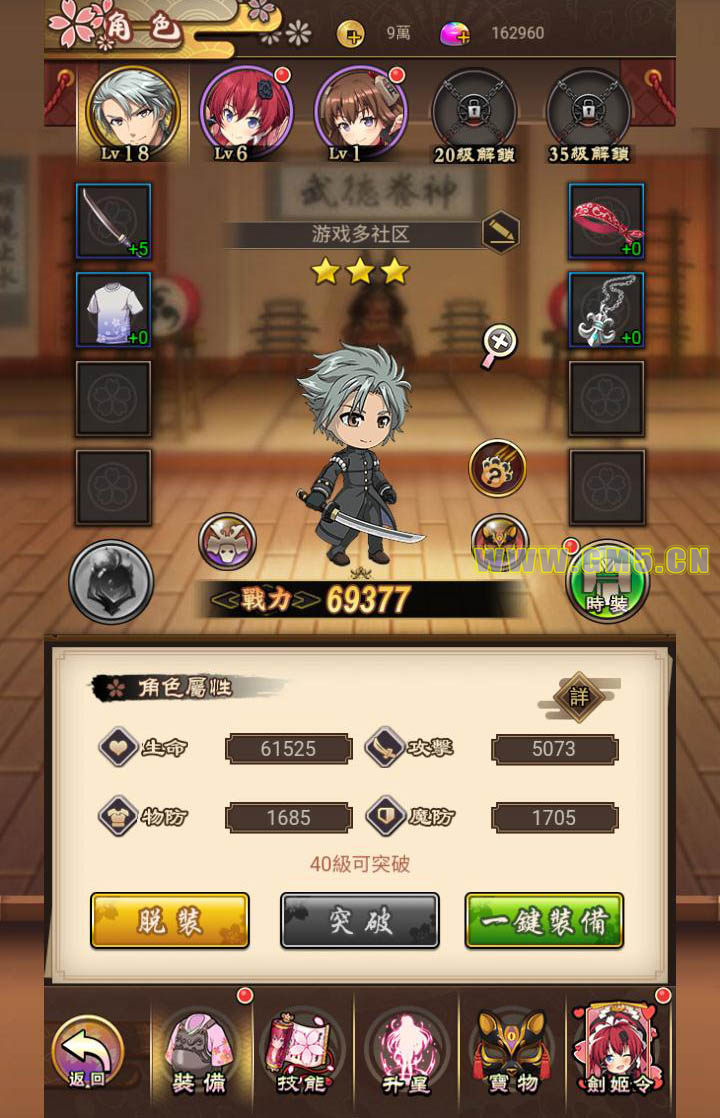Open the 升星 star upgrade tab
Viewport: 720px width, 1118px height.
[x=407, y=1053]
